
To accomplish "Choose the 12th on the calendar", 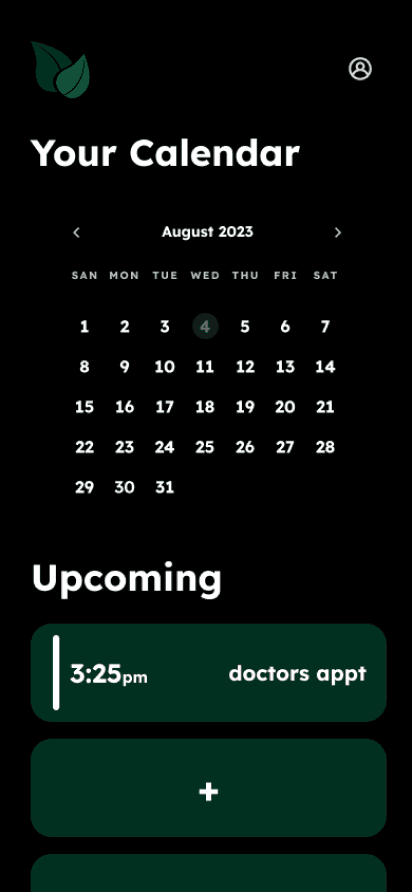I will 245,367.
